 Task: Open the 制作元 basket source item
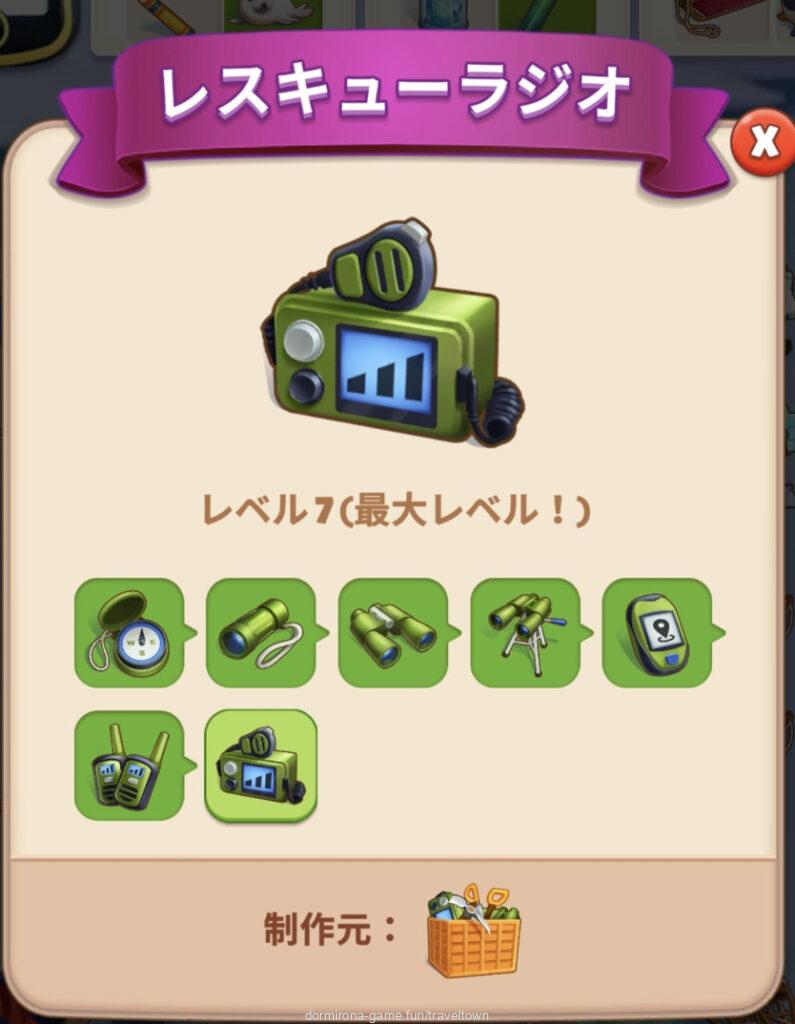473,930
